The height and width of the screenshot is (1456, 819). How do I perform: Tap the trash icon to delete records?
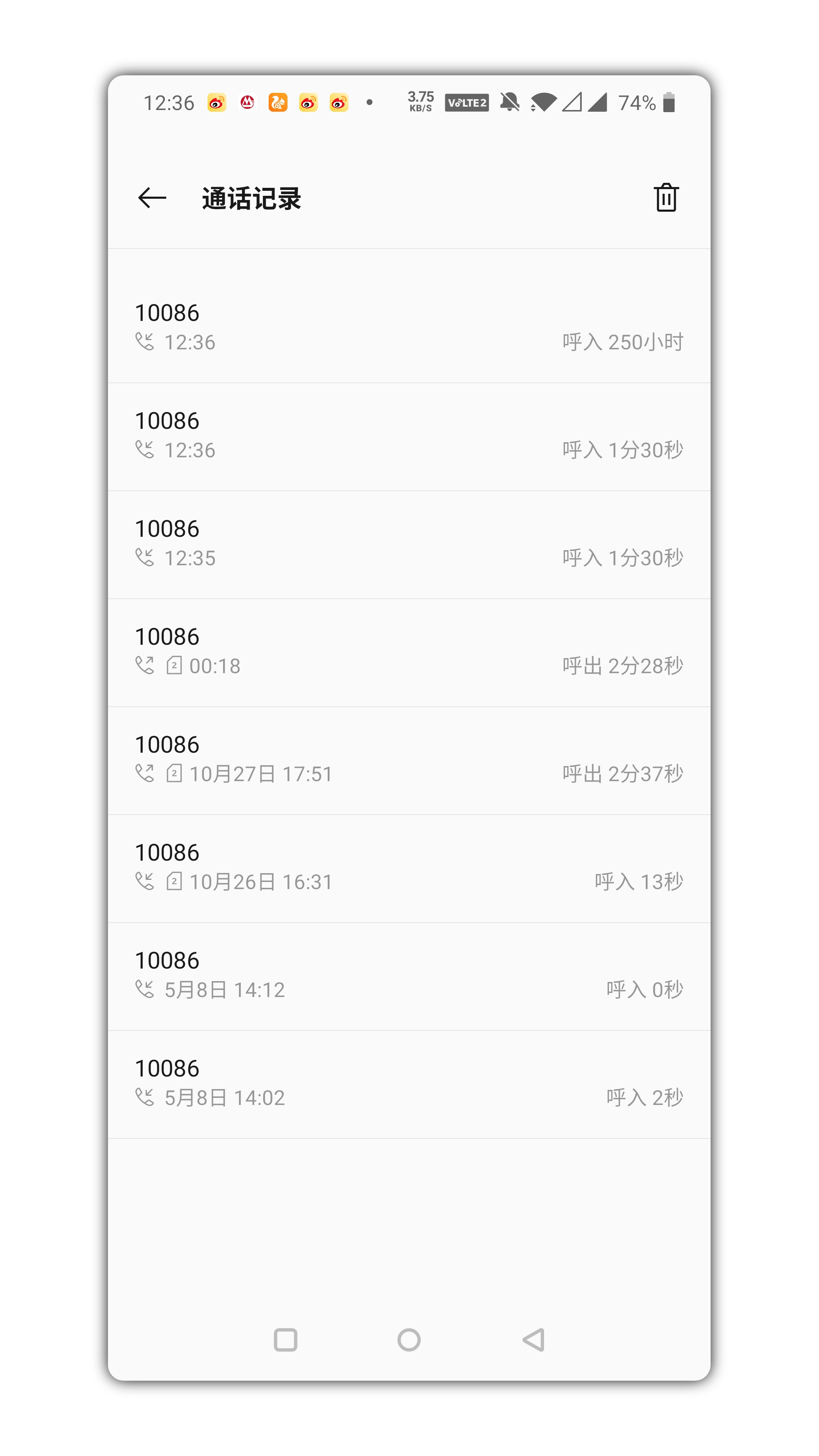pyautogui.click(x=666, y=198)
